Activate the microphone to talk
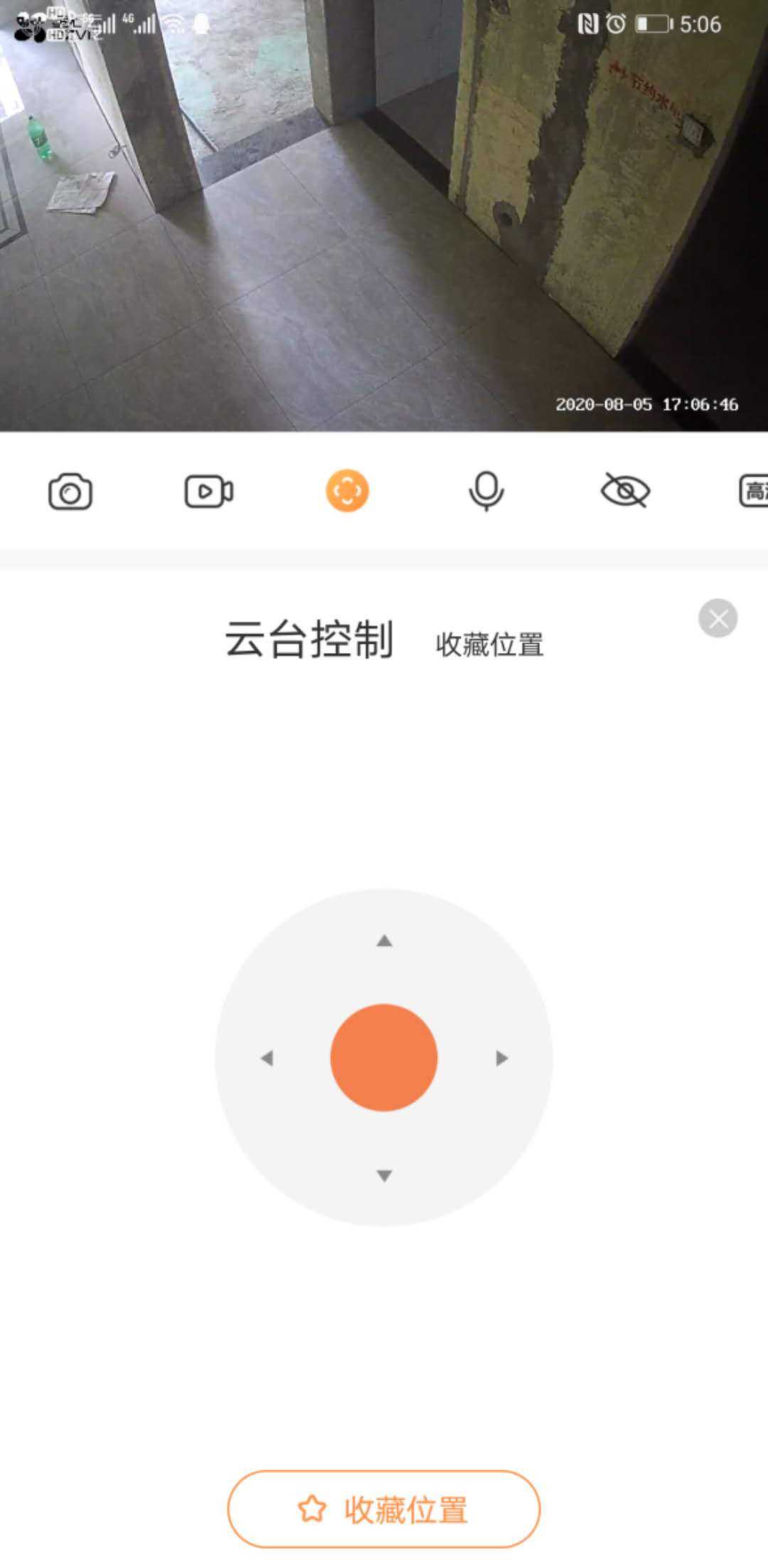 486,491
